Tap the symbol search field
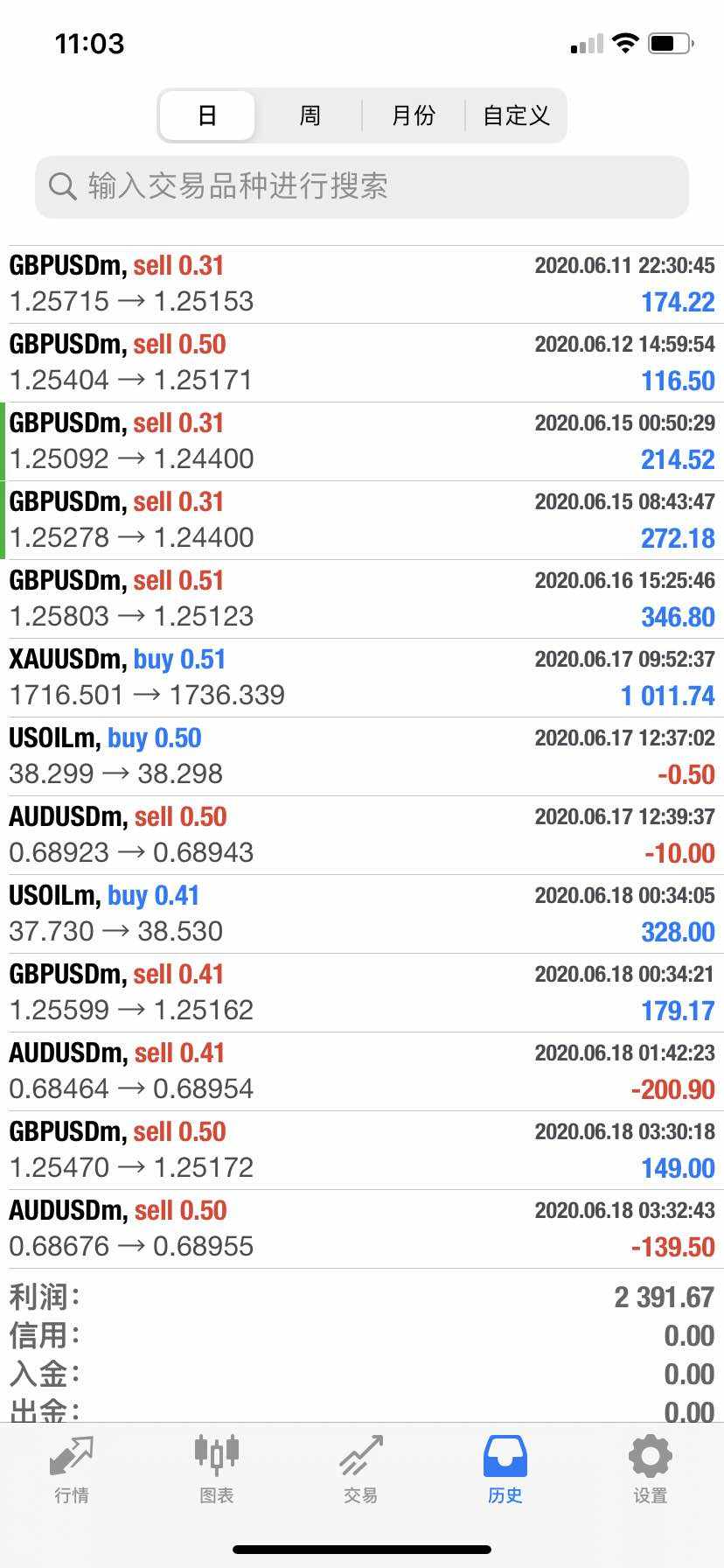724x1568 pixels. click(362, 186)
